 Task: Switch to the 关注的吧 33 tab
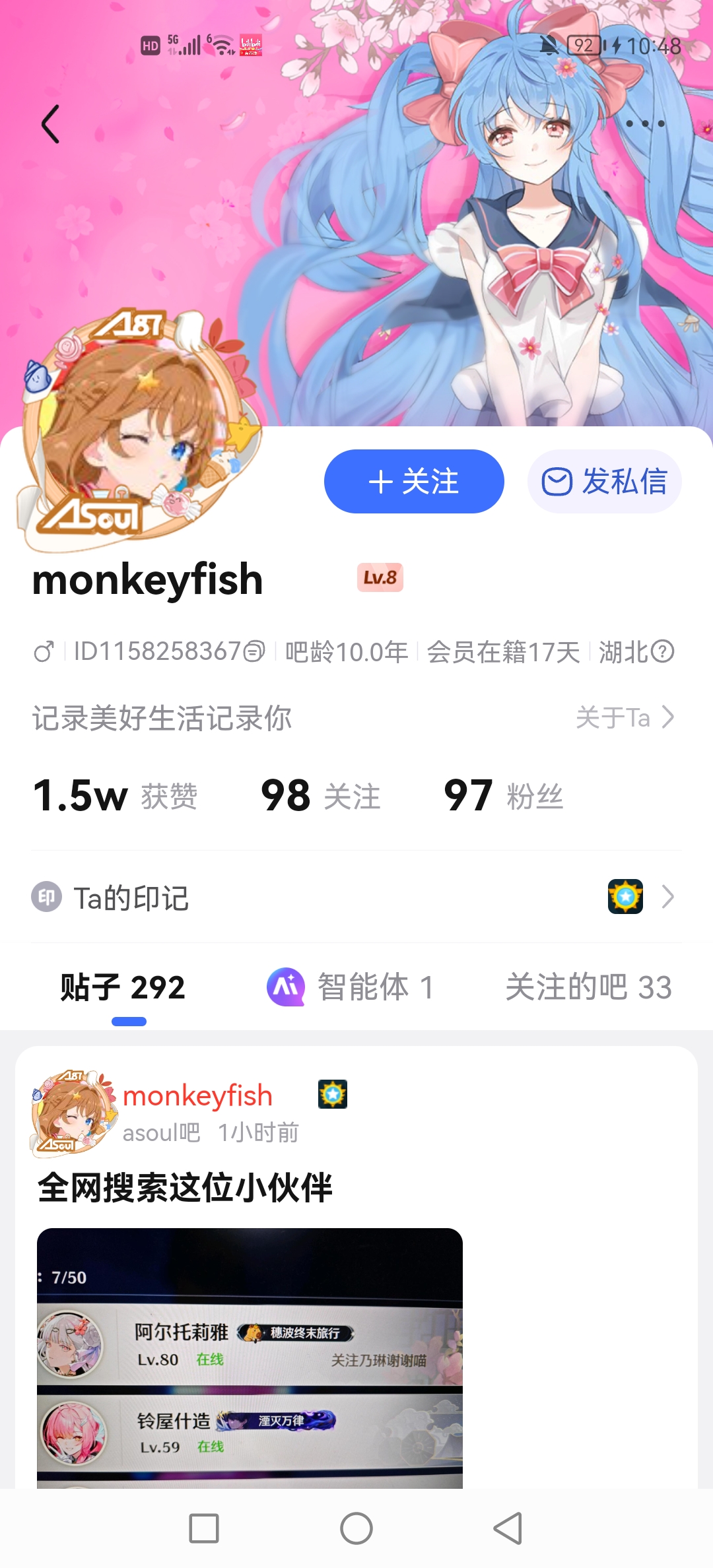click(x=588, y=987)
